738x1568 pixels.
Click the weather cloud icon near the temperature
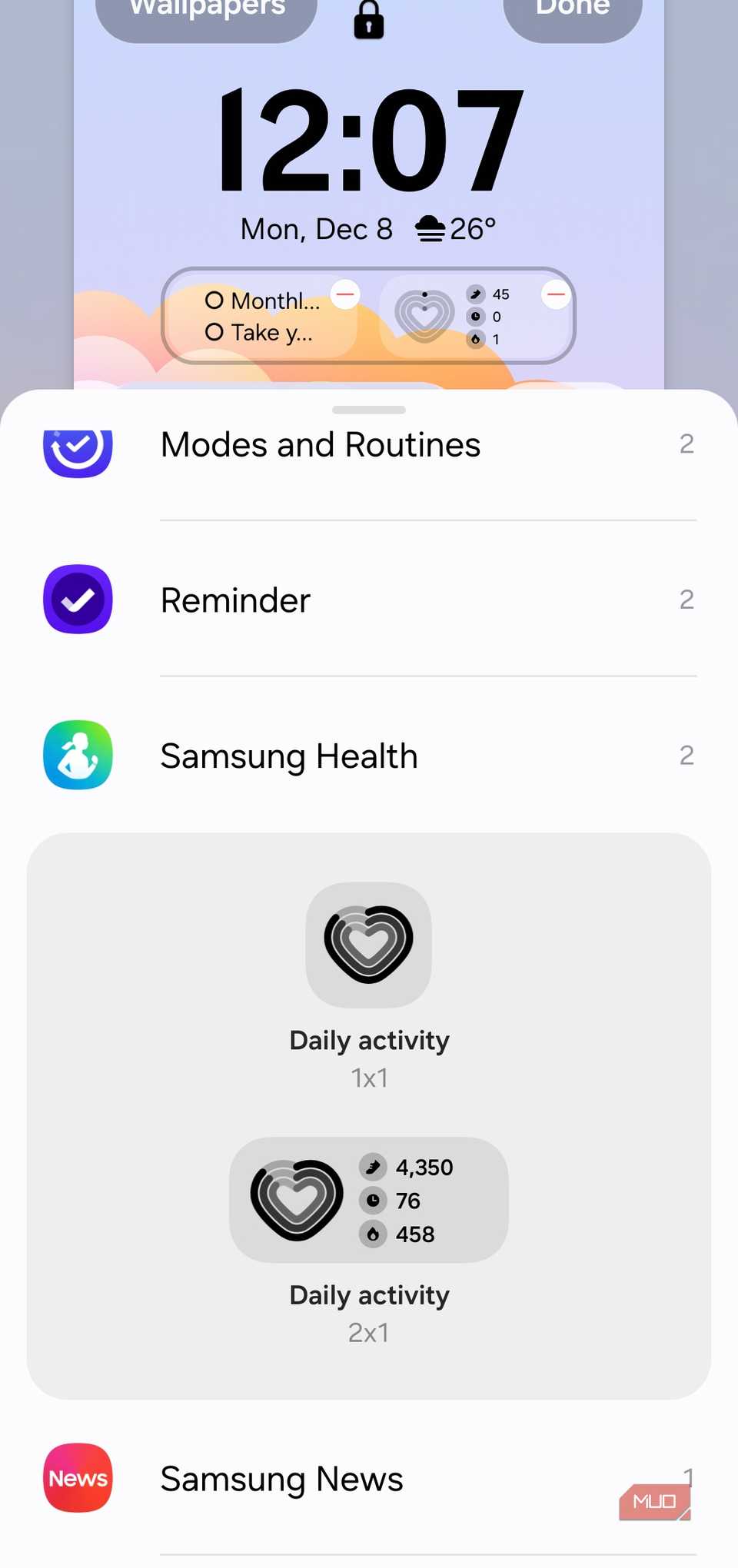(x=430, y=228)
